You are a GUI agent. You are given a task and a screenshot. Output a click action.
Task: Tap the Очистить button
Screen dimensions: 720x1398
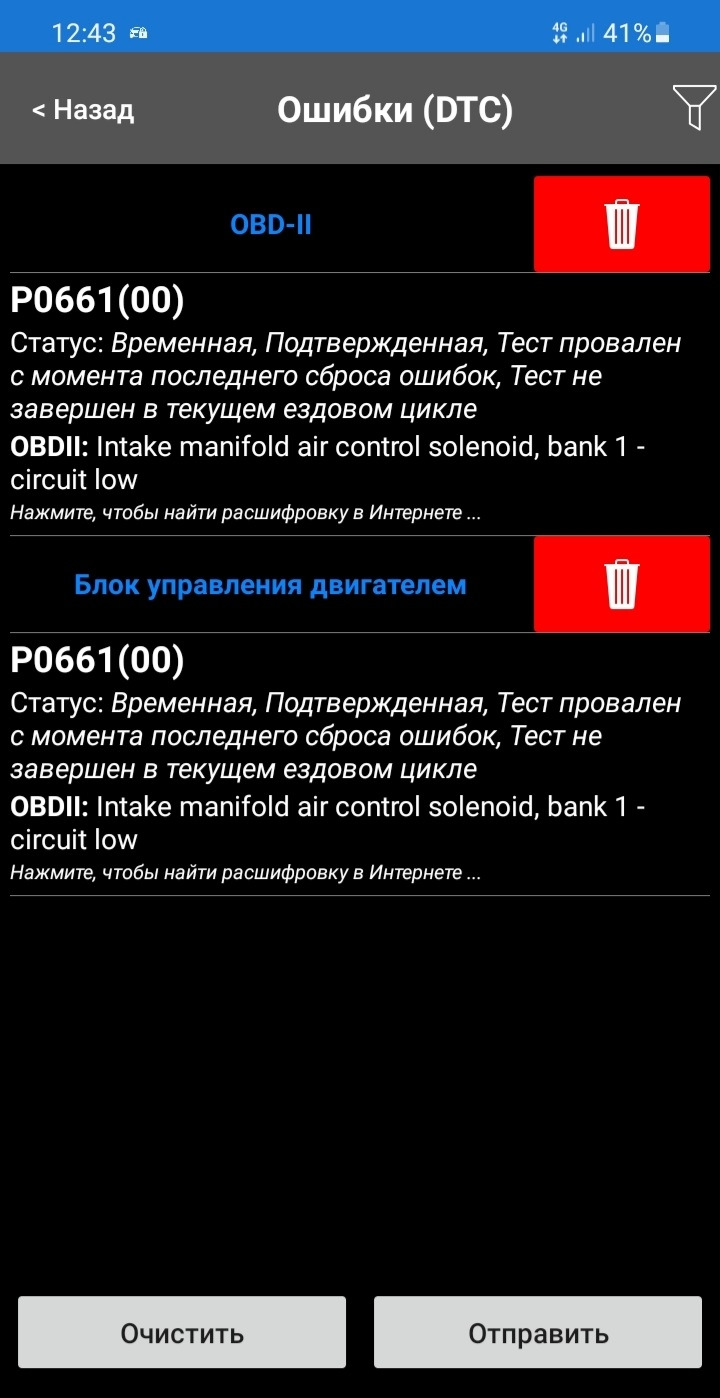pos(182,1332)
